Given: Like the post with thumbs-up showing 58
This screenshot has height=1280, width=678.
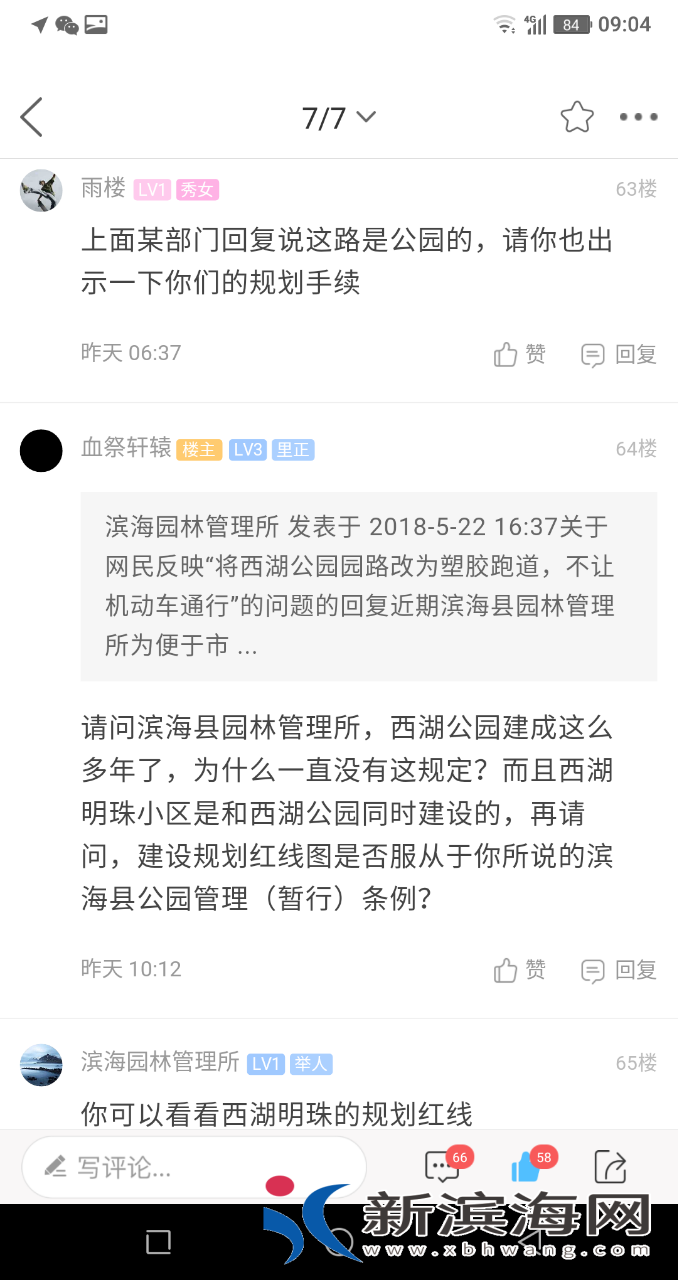Looking at the screenshot, I should pyautogui.click(x=526, y=1166).
